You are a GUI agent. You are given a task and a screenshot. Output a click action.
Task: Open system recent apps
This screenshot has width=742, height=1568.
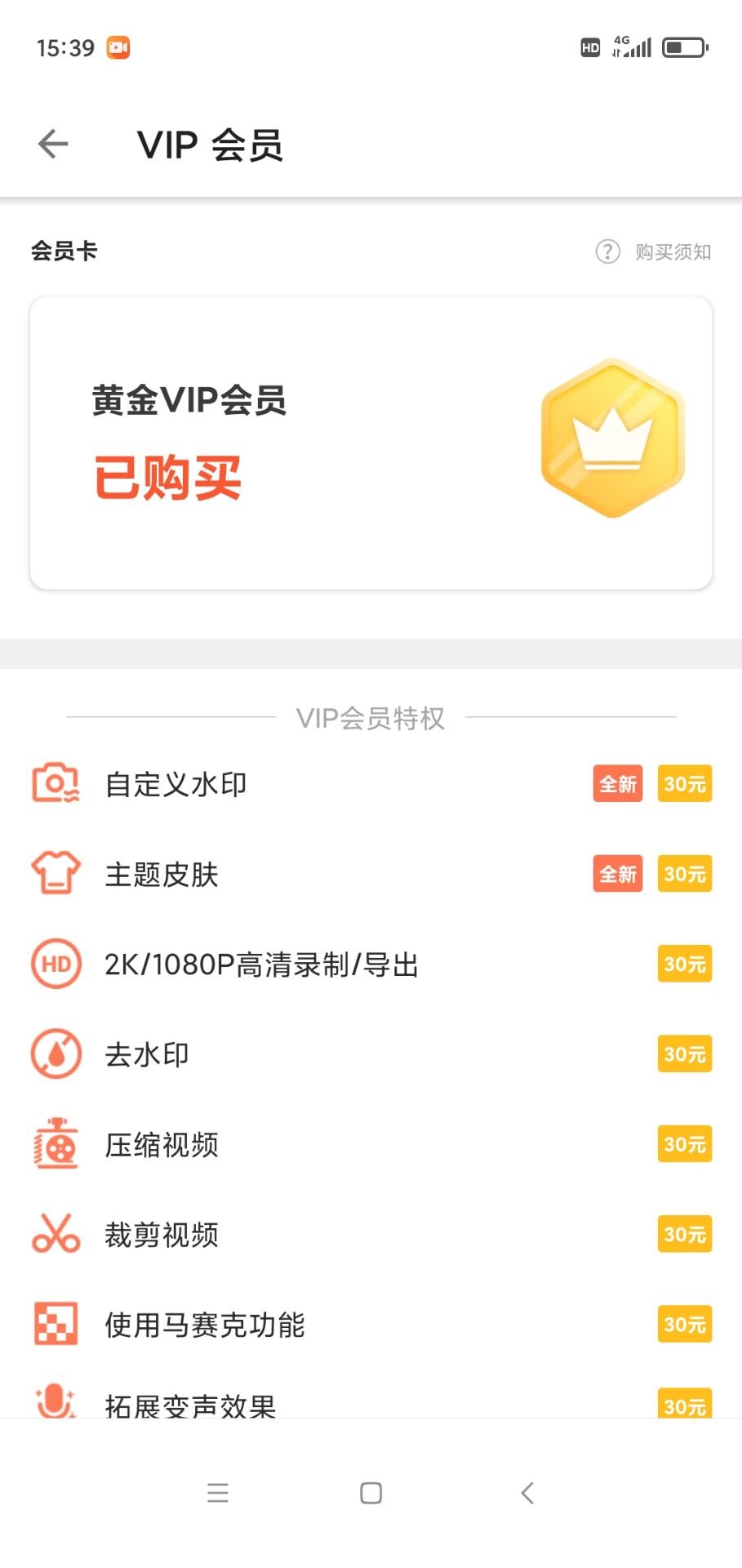pyautogui.click(x=218, y=1493)
